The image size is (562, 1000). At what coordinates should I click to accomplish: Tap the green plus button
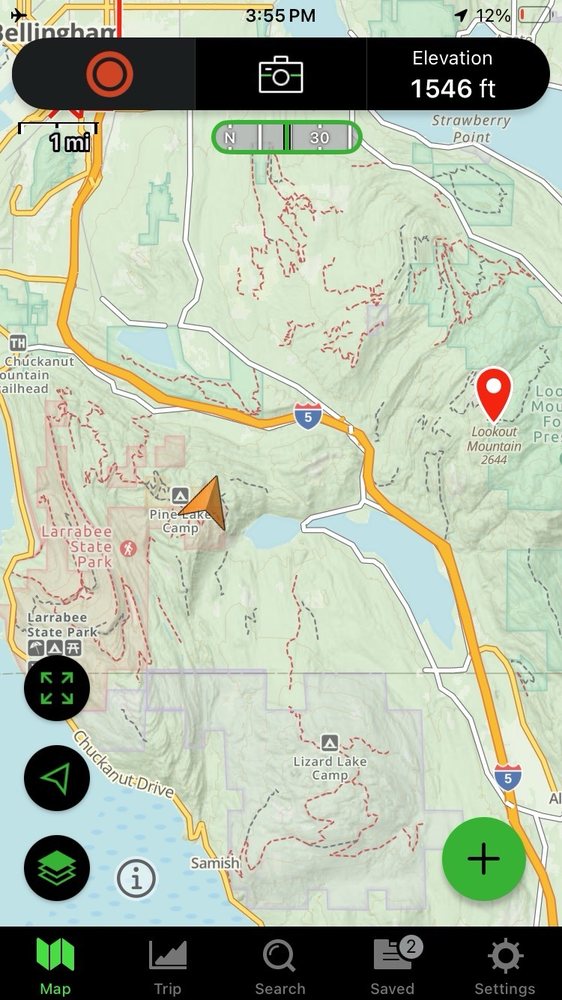click(x=484, y=858)
